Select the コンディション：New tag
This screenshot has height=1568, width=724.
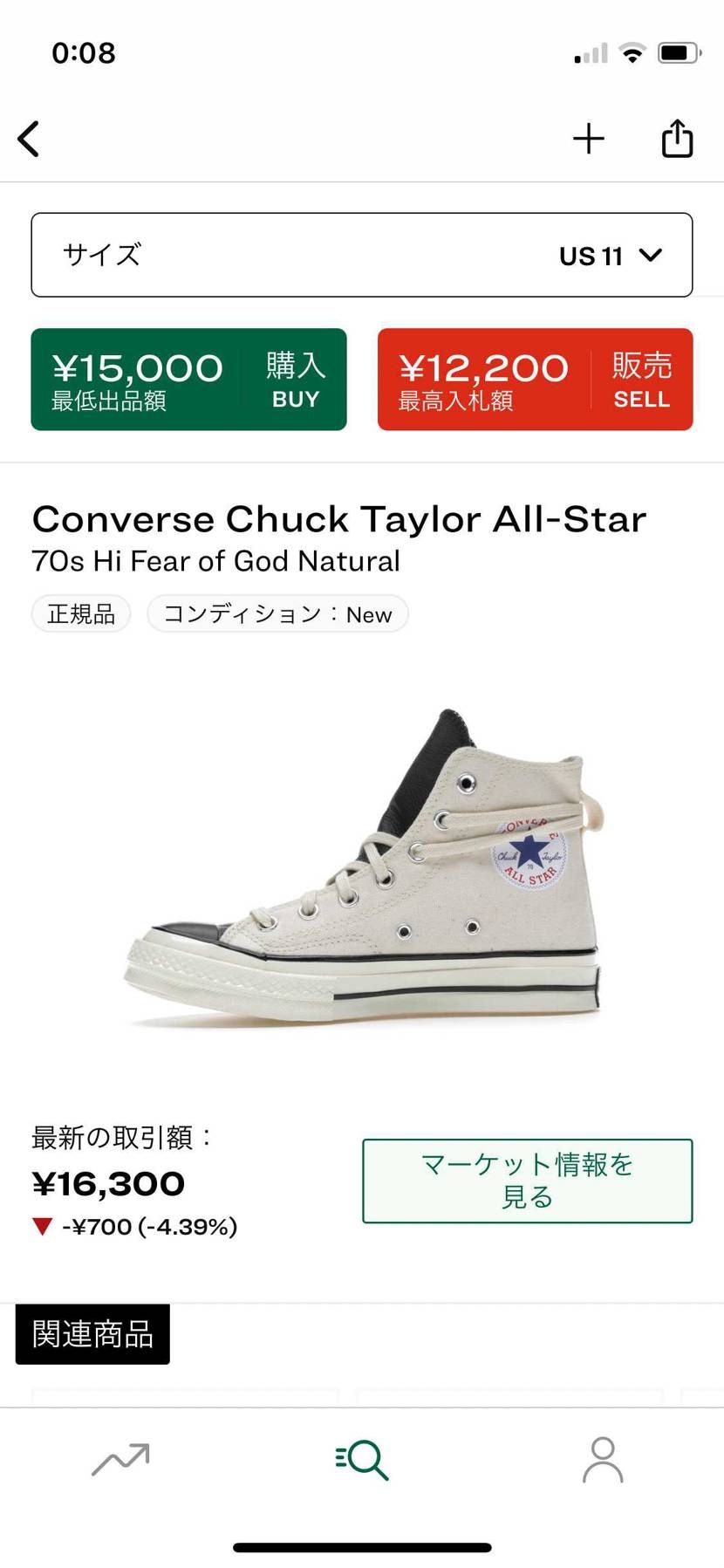coord(277,613)
